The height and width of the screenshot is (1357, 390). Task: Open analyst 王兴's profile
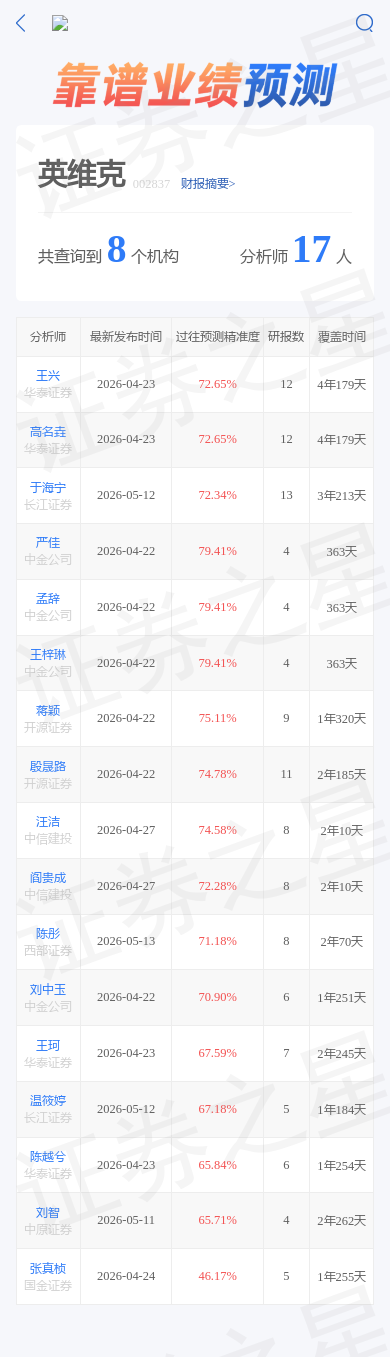[48, 376]
